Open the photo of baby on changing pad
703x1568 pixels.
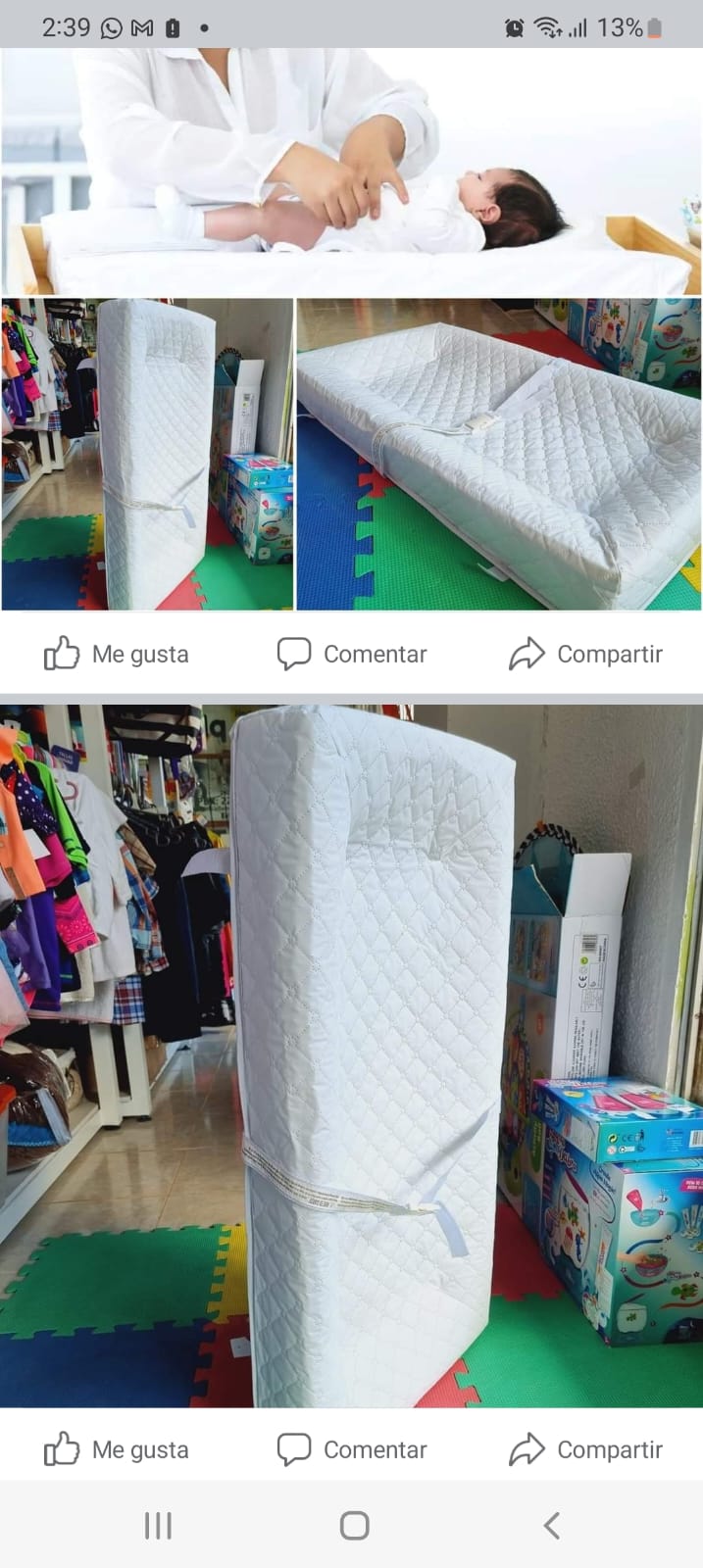[x=351, y=171]
